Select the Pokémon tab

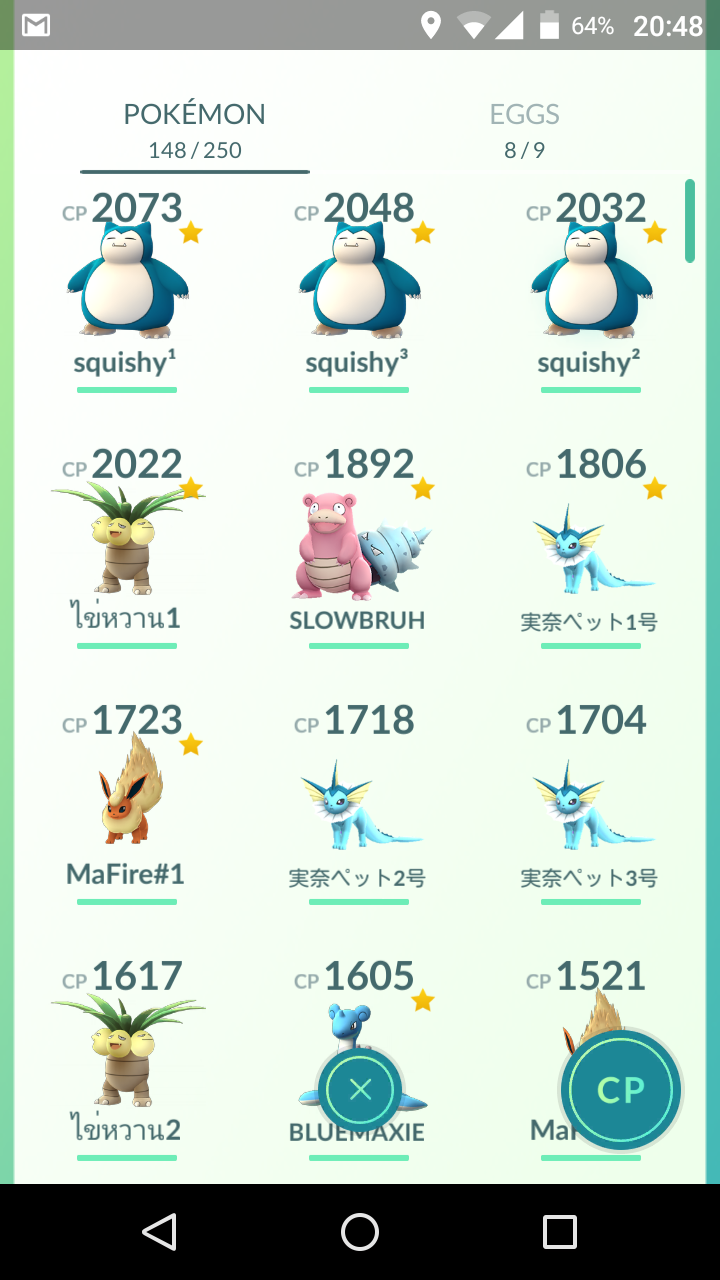point(194,130)
